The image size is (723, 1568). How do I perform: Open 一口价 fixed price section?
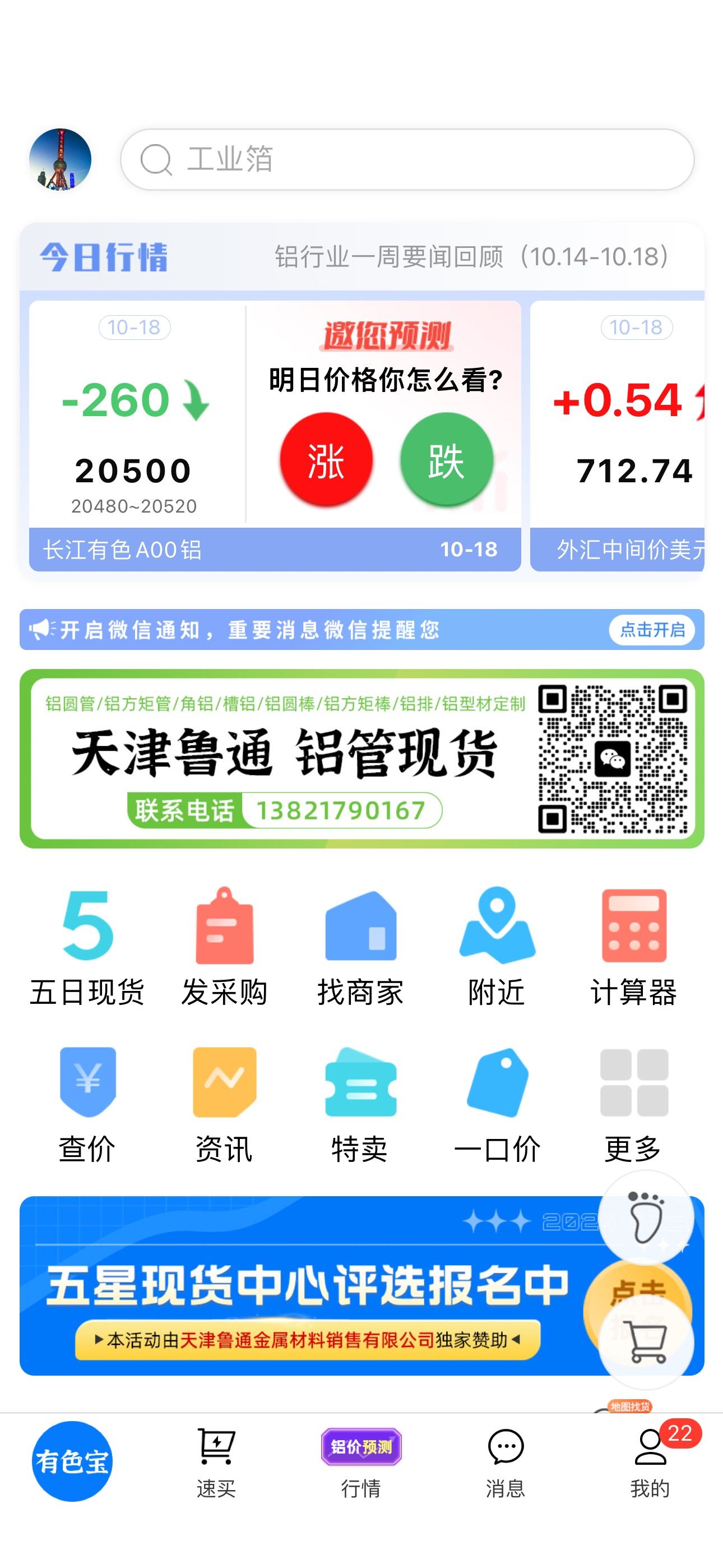click(497, 1104)
